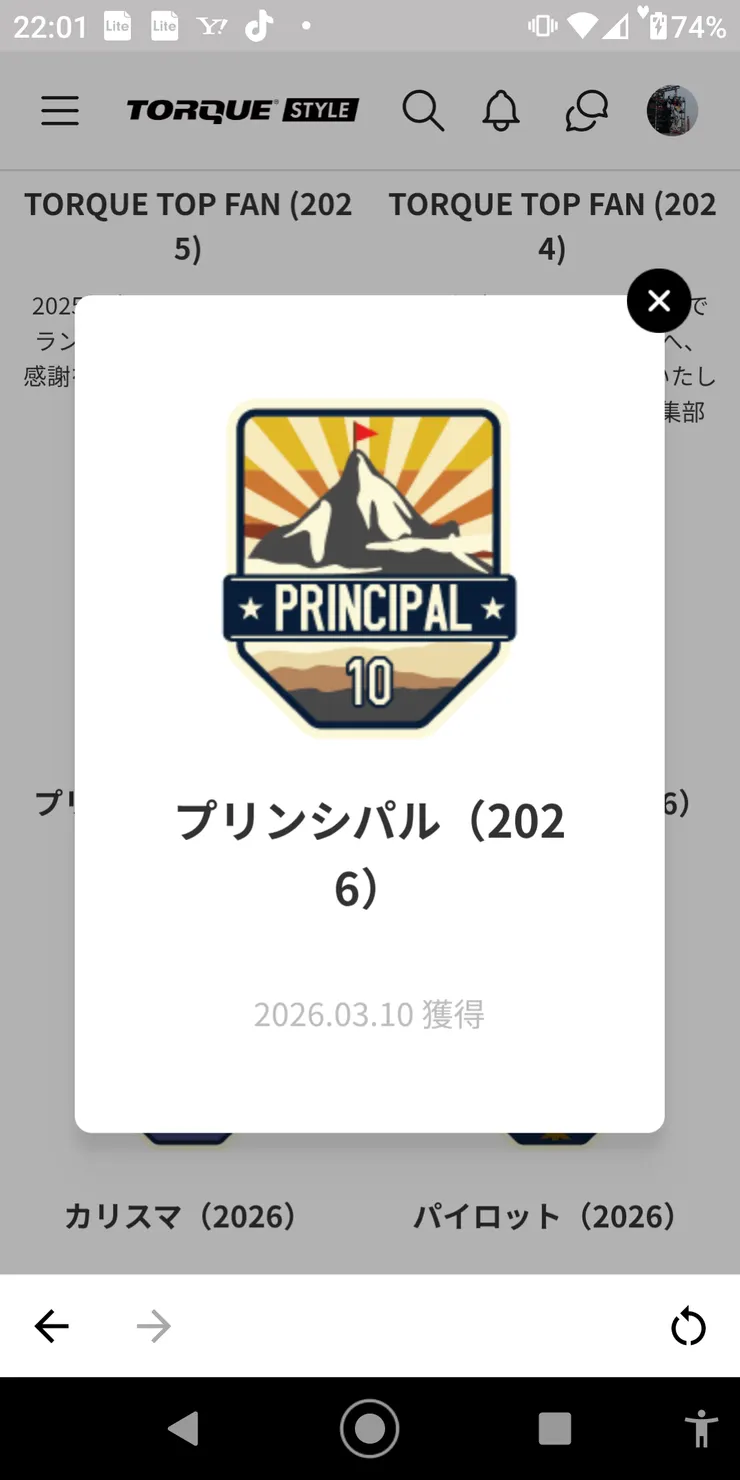Open recent apps with the square button
Screen dimensions: 740x1480
554,1429
